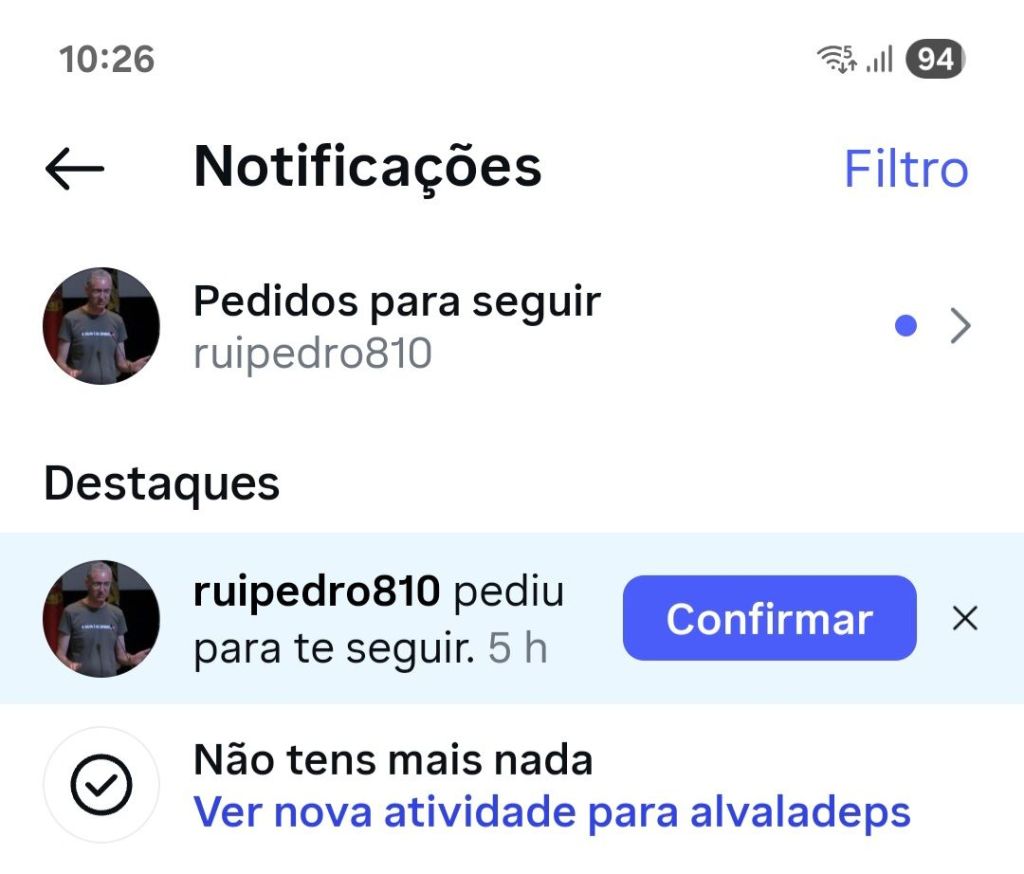Image resolution: width=1024 pixels, height=874 pixels.
Task: Open ruipedro810's profile picture in Destaques
Action: [101, 618]
